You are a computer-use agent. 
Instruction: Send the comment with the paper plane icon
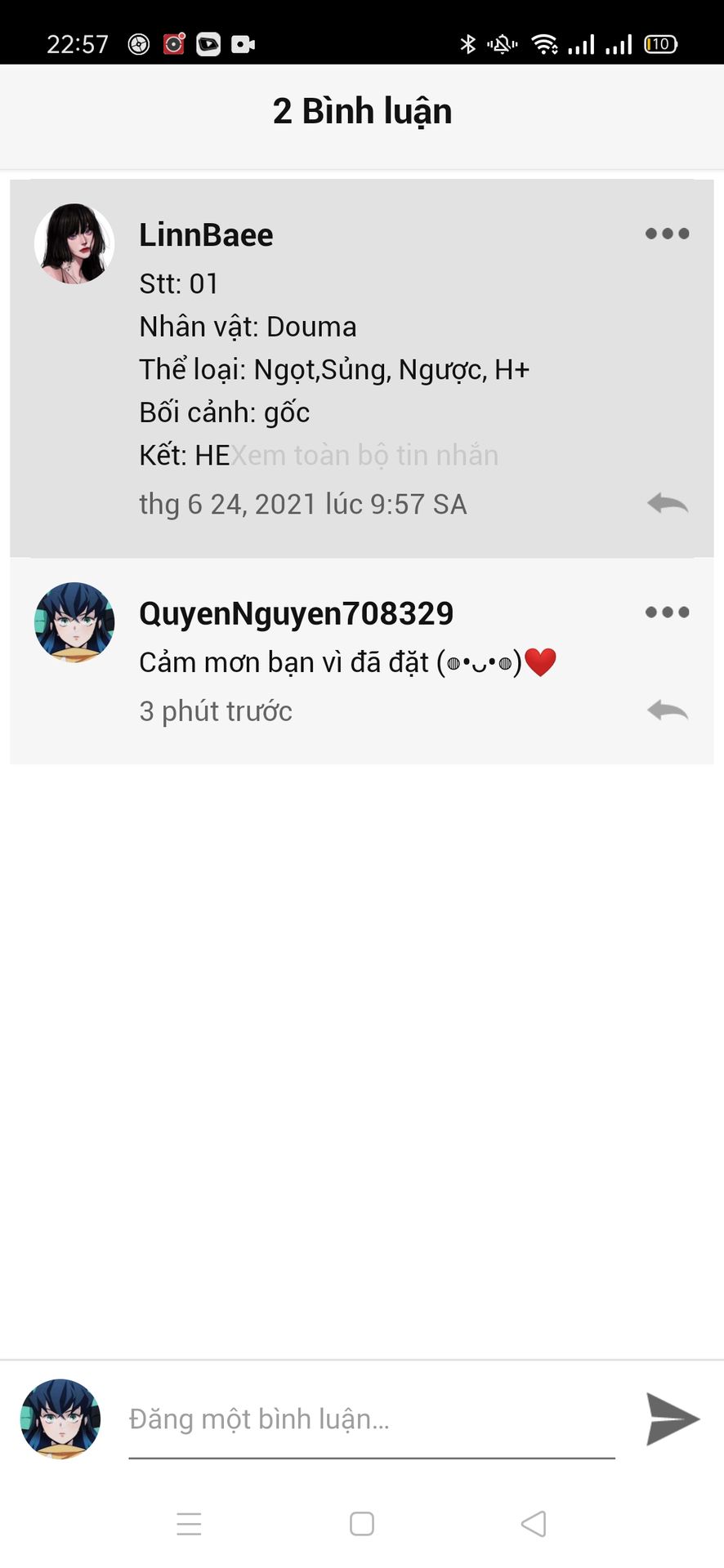tap(673, 1419)
